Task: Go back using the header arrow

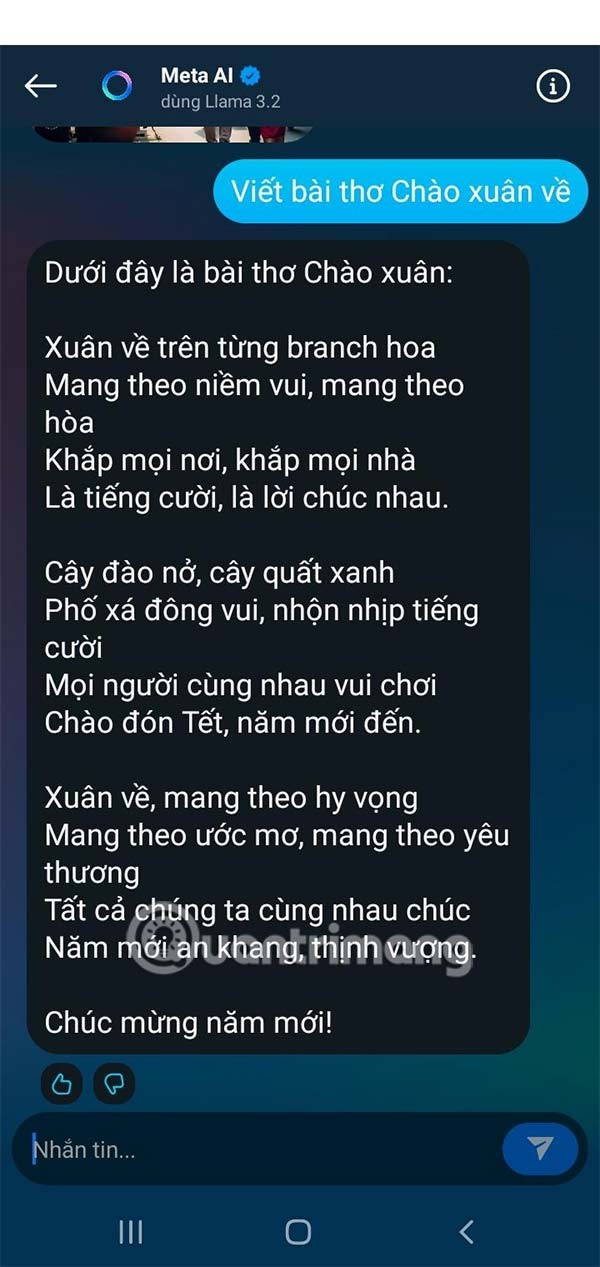Action: pos(41,87)
